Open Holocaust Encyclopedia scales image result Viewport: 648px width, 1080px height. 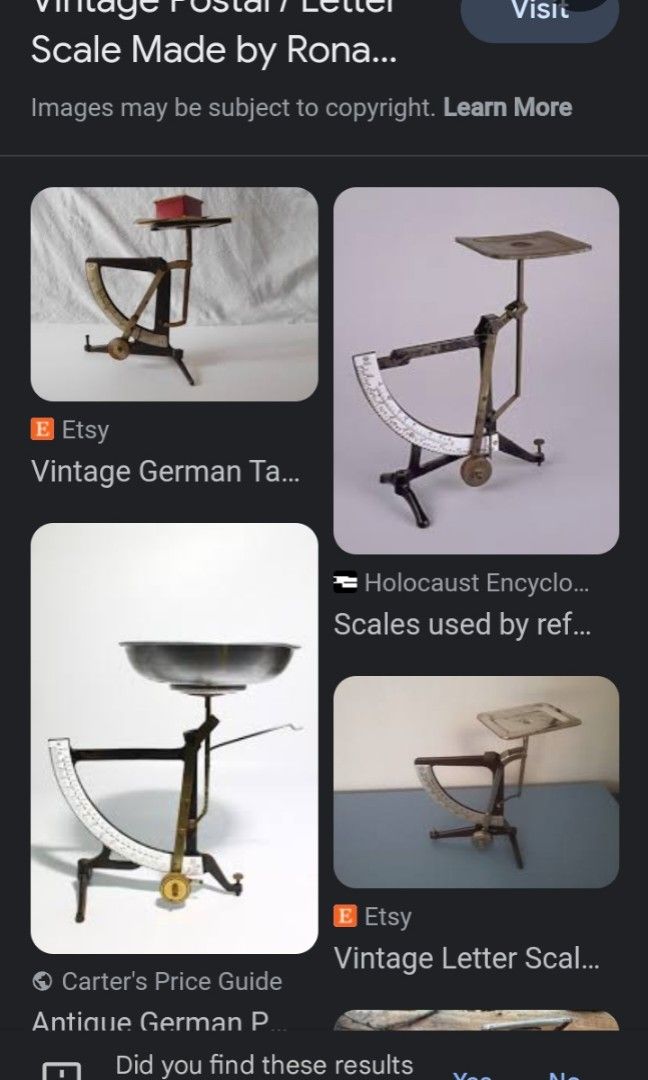[476, 370]
